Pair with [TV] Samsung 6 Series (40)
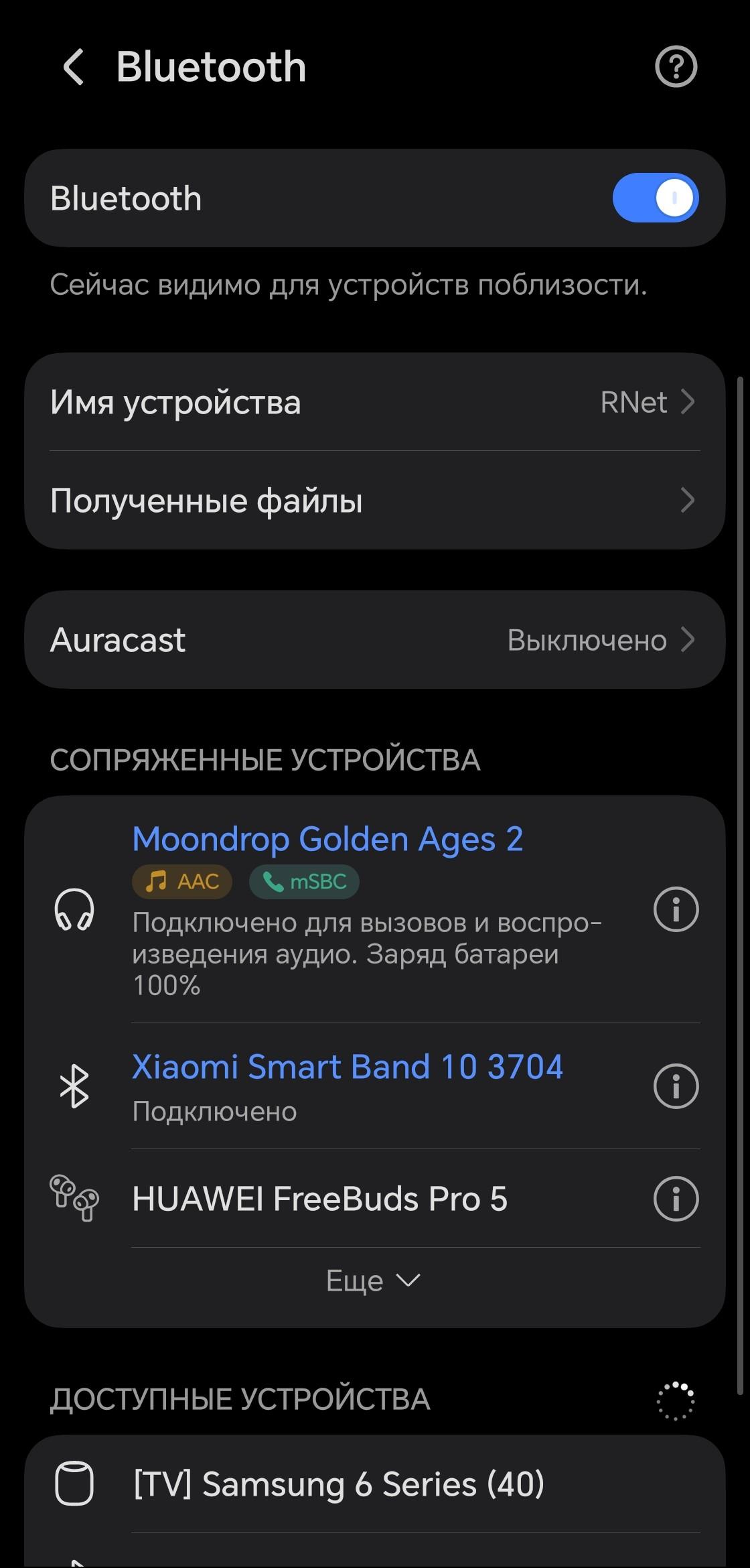The image size is (750, 1568). pyautogui.click(x=375, y=1484)
